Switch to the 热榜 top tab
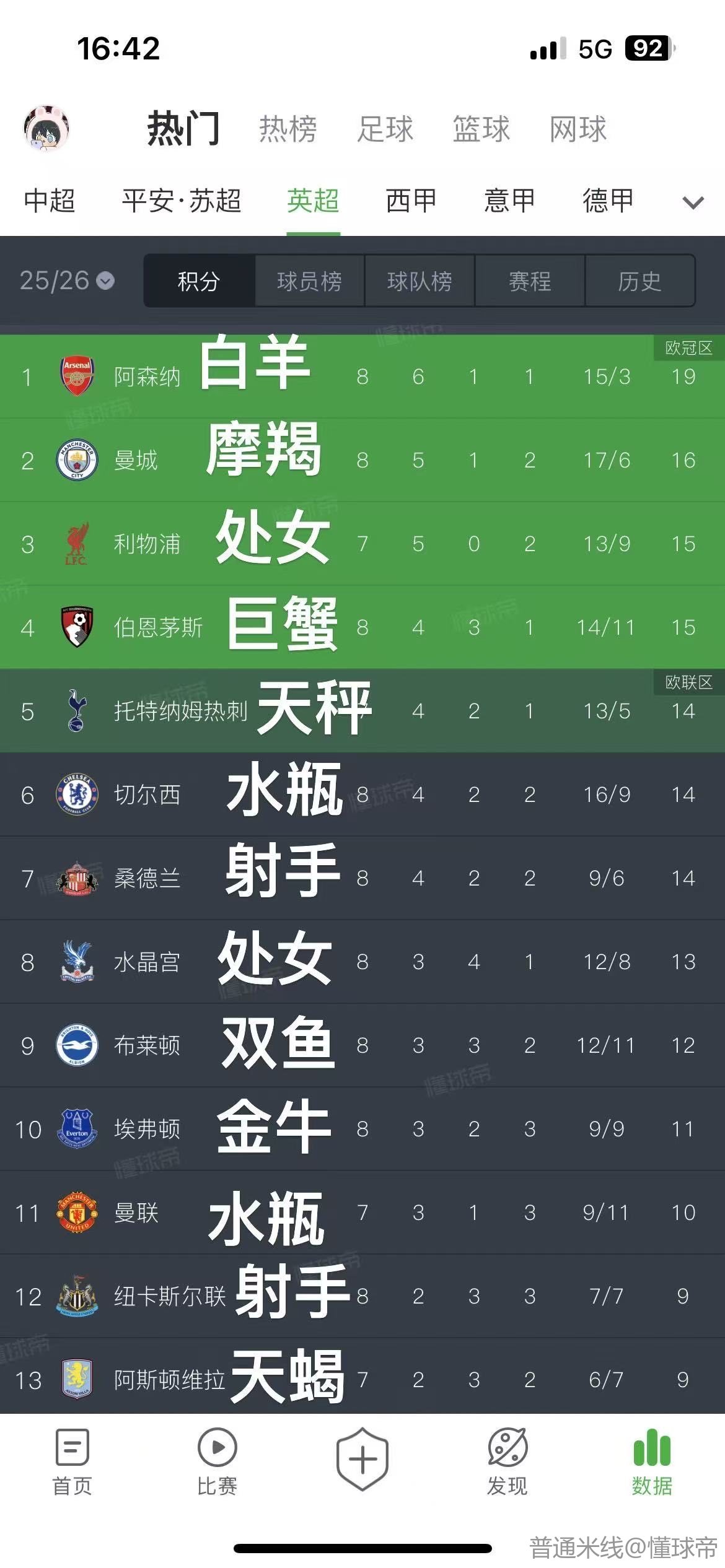Image resolution: width=725 pixels, height=1568 pixels. tap(288, 129)
